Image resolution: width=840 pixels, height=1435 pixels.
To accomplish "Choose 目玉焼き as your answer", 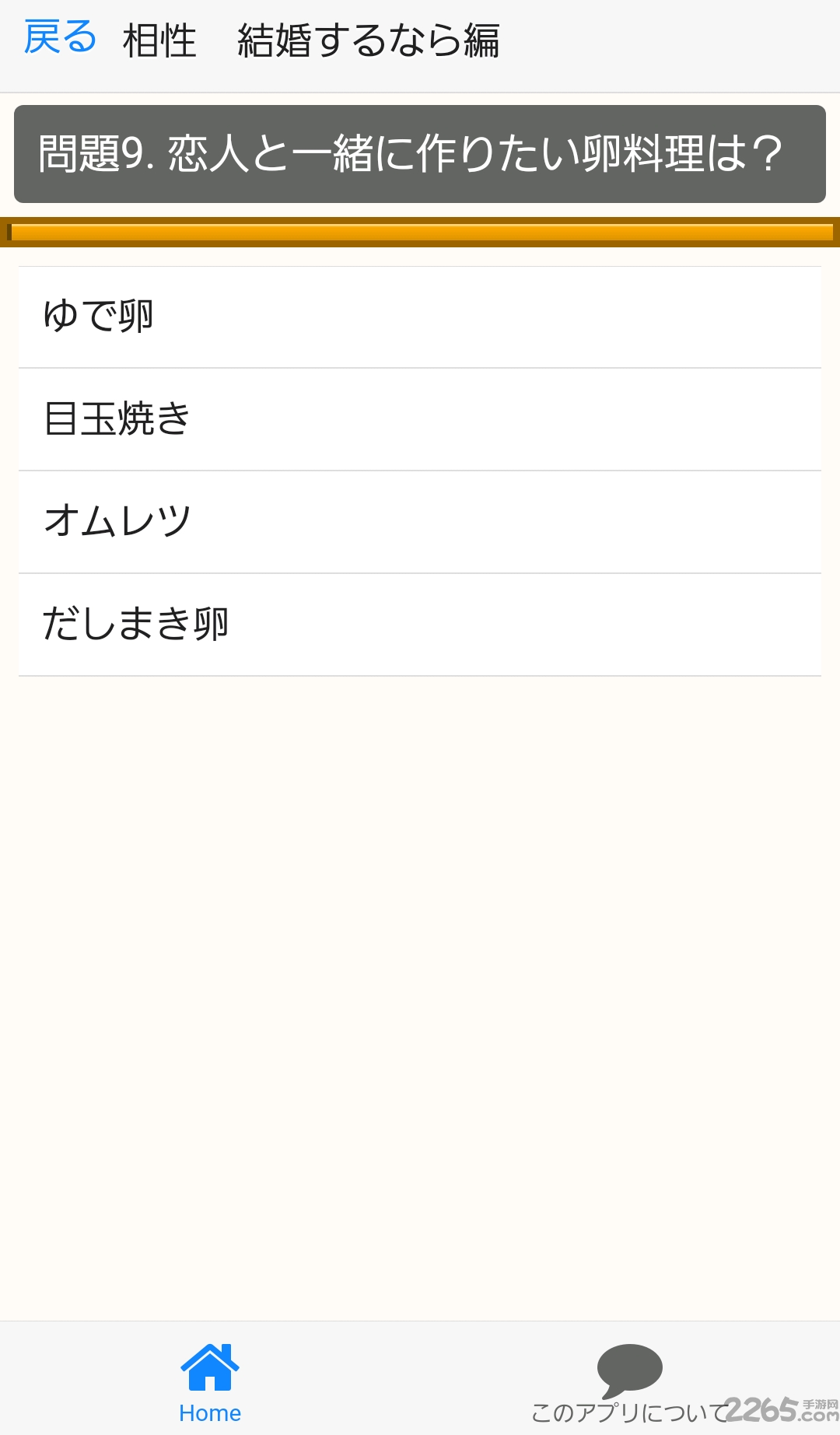I will [x=420, y=418].
